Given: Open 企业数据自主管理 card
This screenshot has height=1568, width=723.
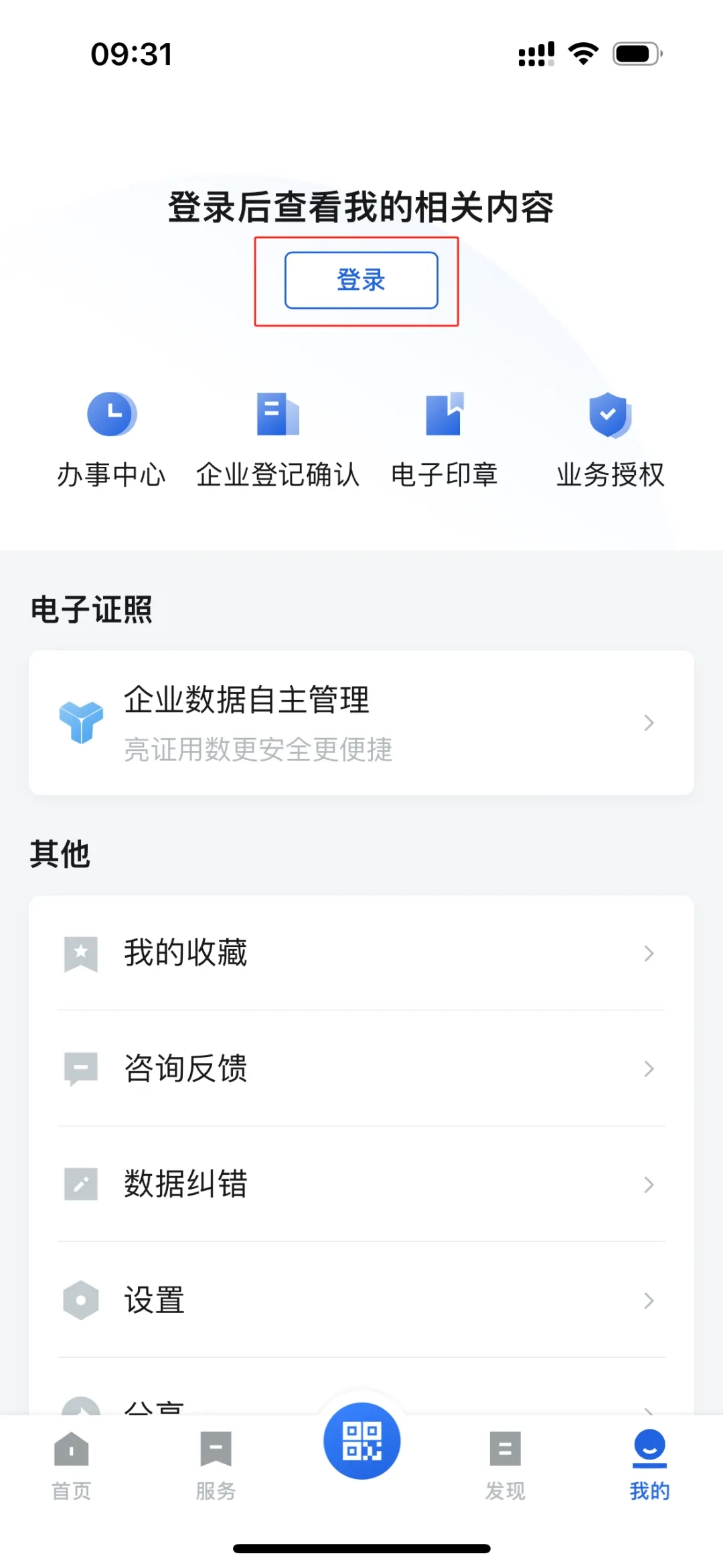Looking at the screenshot, I should 361,723.
